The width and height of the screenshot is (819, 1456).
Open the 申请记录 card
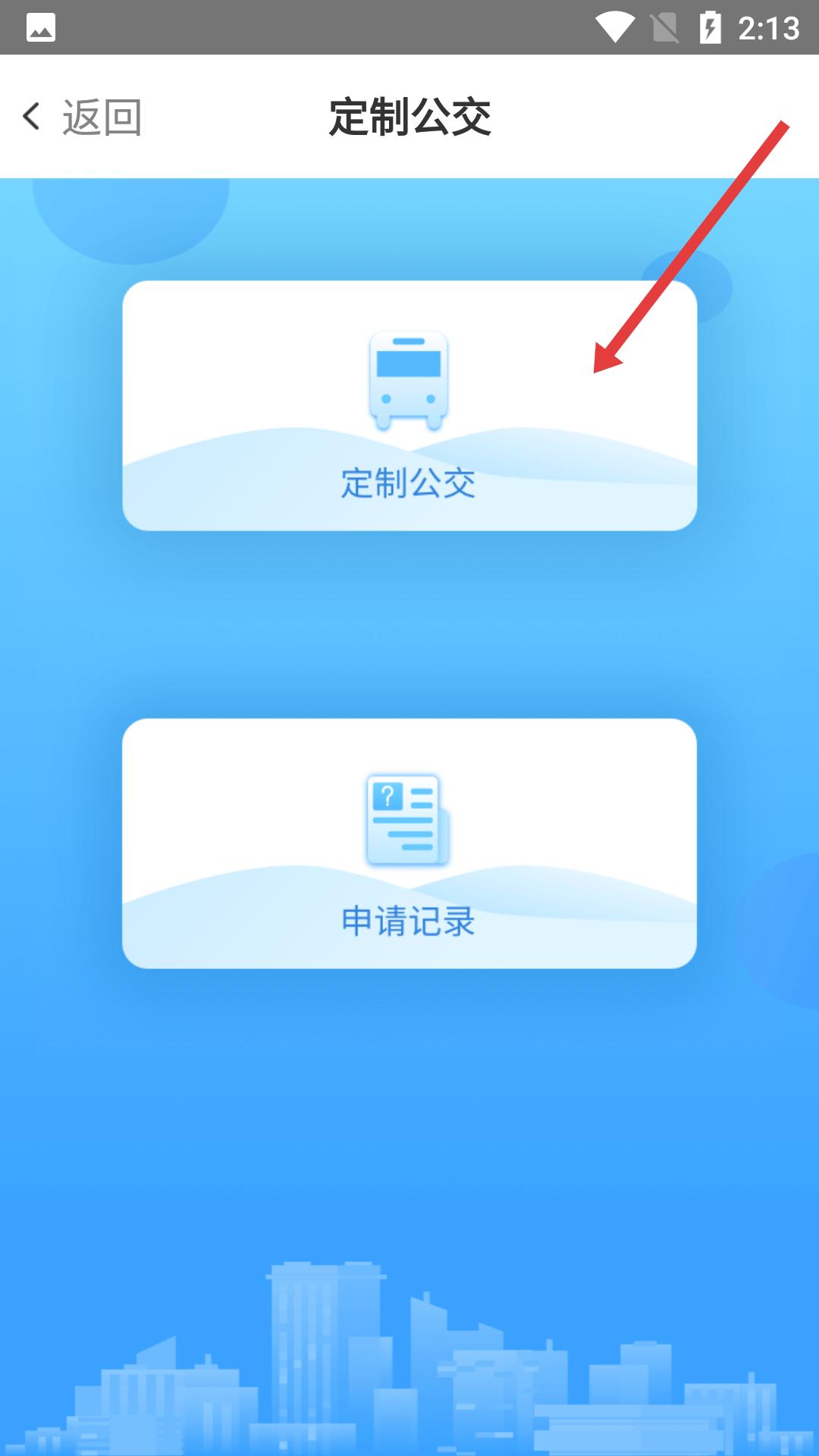[409, 843]
